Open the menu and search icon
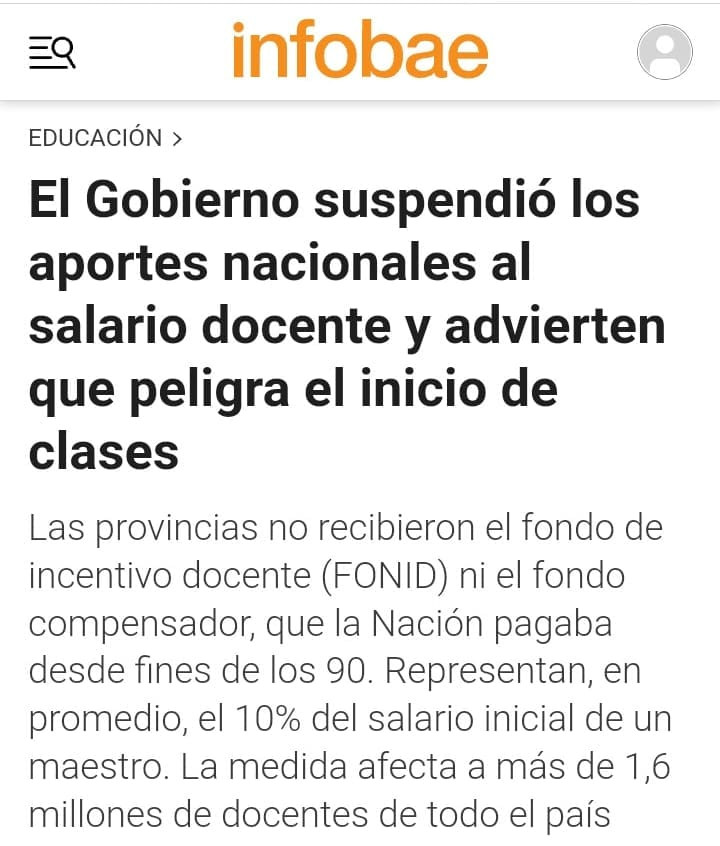 pyautogui.click(x=52, y=52)
